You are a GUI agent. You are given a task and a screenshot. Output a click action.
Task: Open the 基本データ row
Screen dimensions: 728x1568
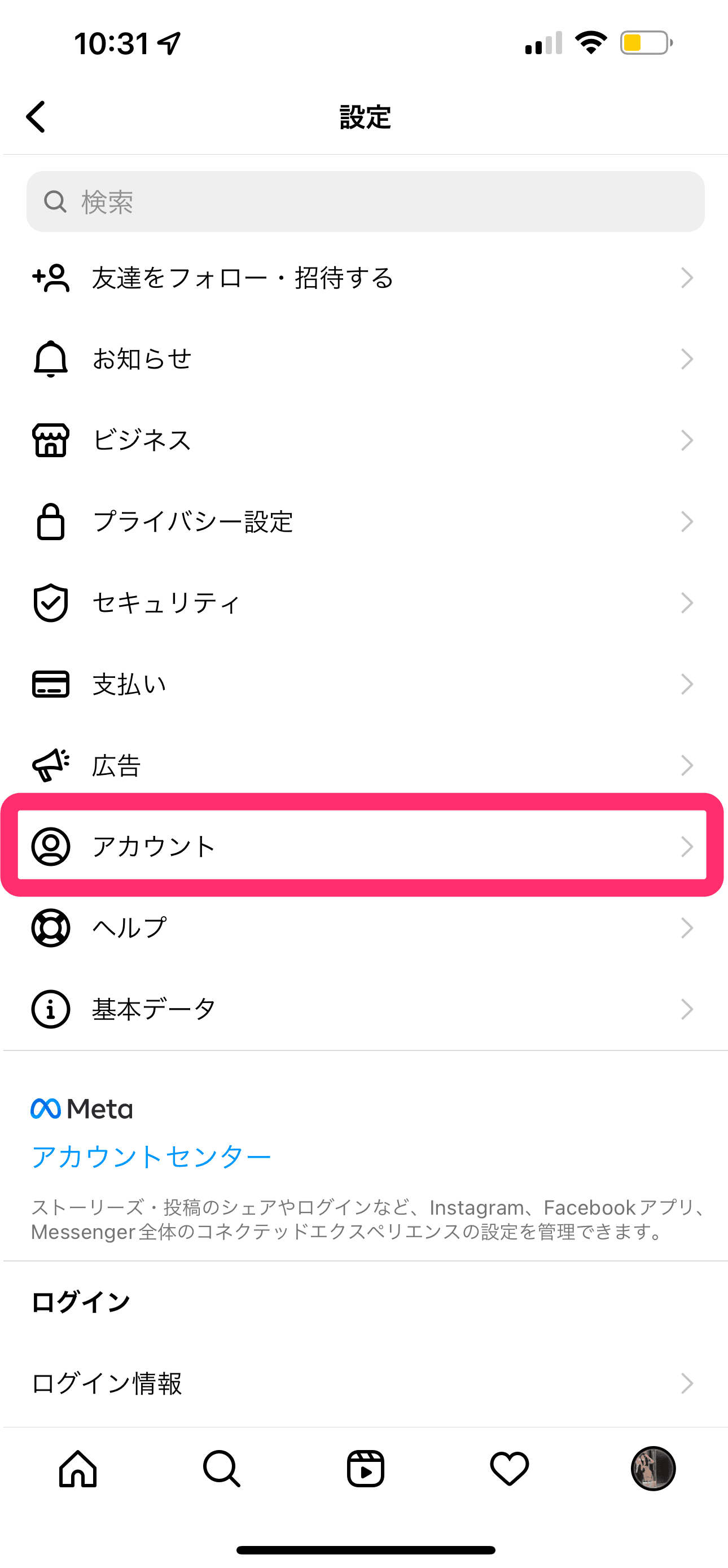pos(364,1009)
